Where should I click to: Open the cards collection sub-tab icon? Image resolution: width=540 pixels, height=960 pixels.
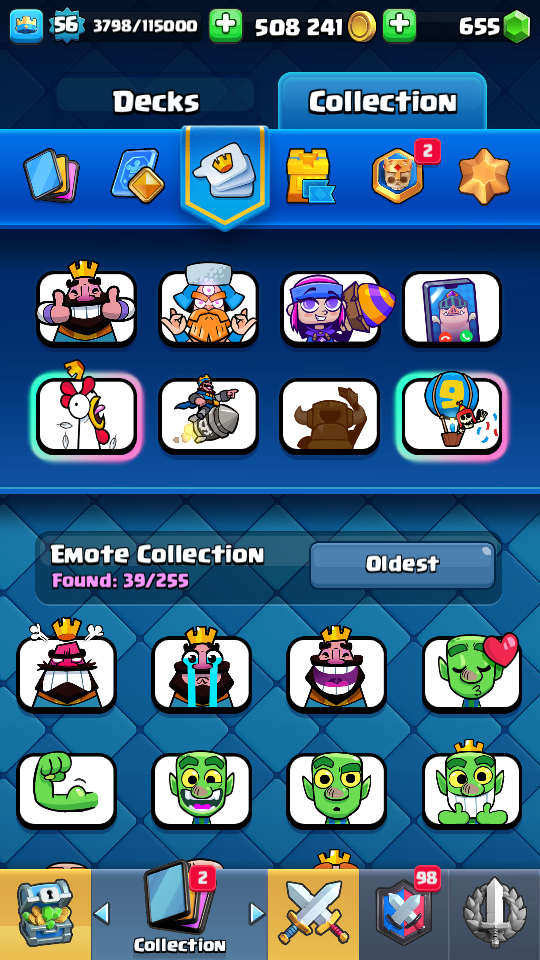[51, 175]
